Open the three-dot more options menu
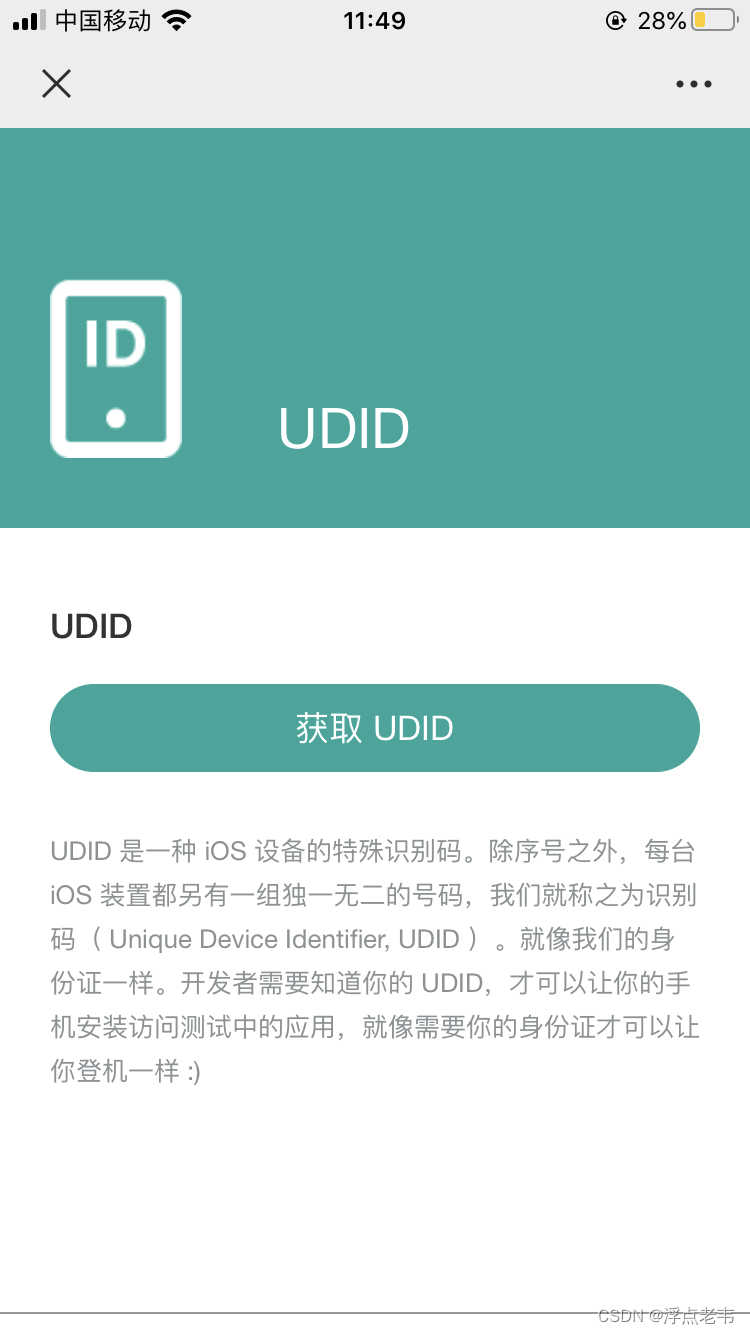 [694, 84]
